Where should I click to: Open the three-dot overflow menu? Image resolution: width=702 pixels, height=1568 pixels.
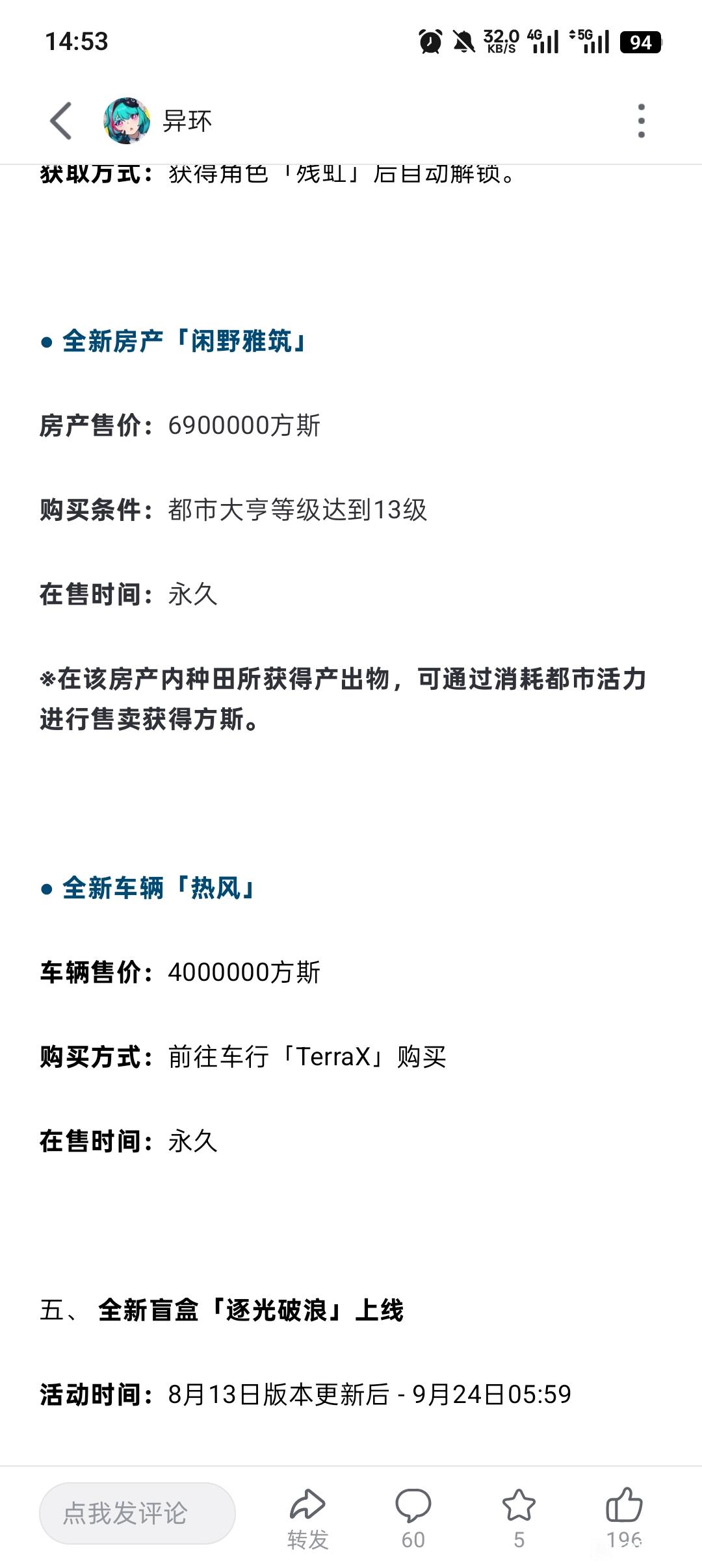point(641,121)
